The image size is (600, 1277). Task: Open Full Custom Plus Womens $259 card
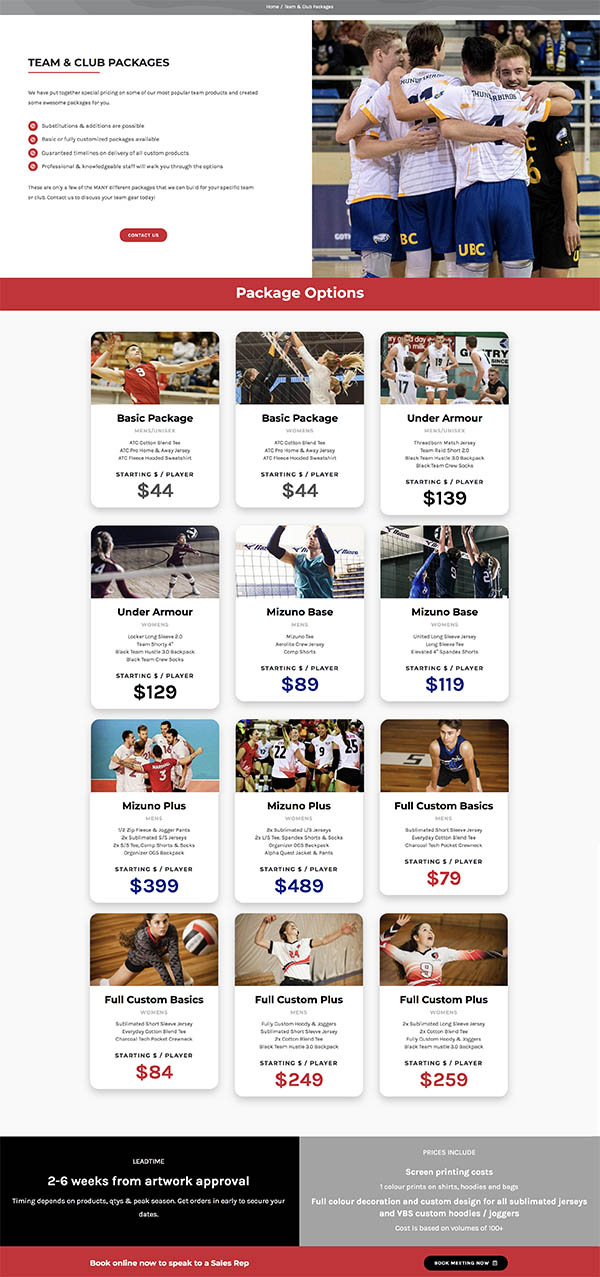tap(444, 1000)
